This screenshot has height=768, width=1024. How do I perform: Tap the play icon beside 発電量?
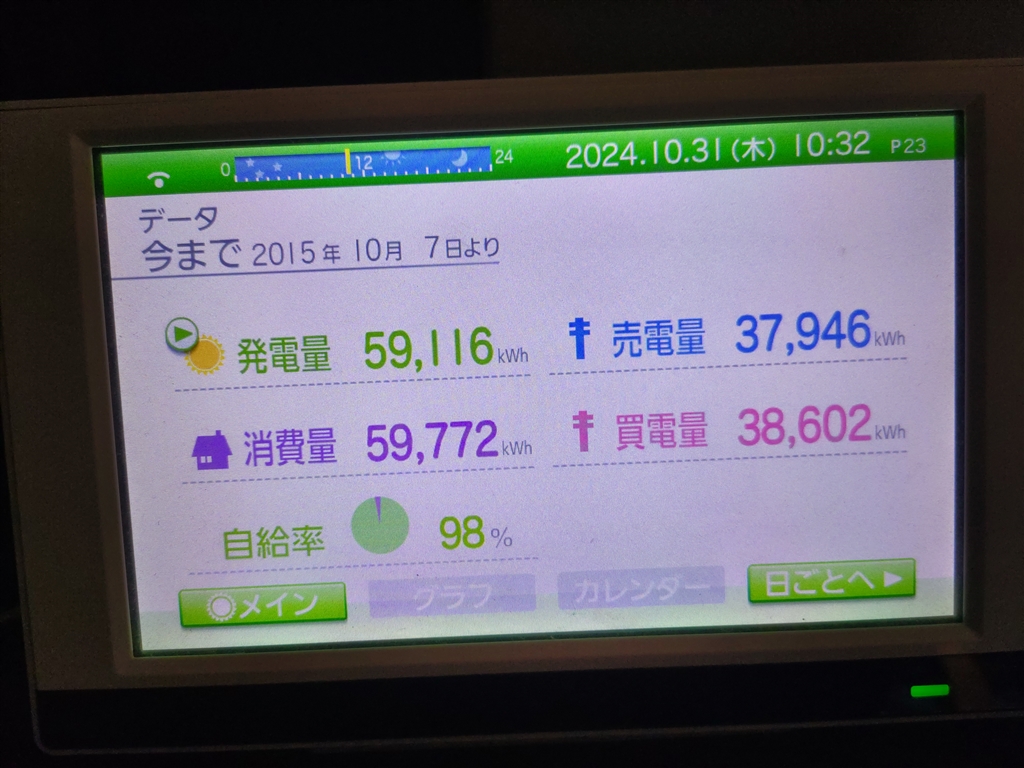click(x=181, y=334)
